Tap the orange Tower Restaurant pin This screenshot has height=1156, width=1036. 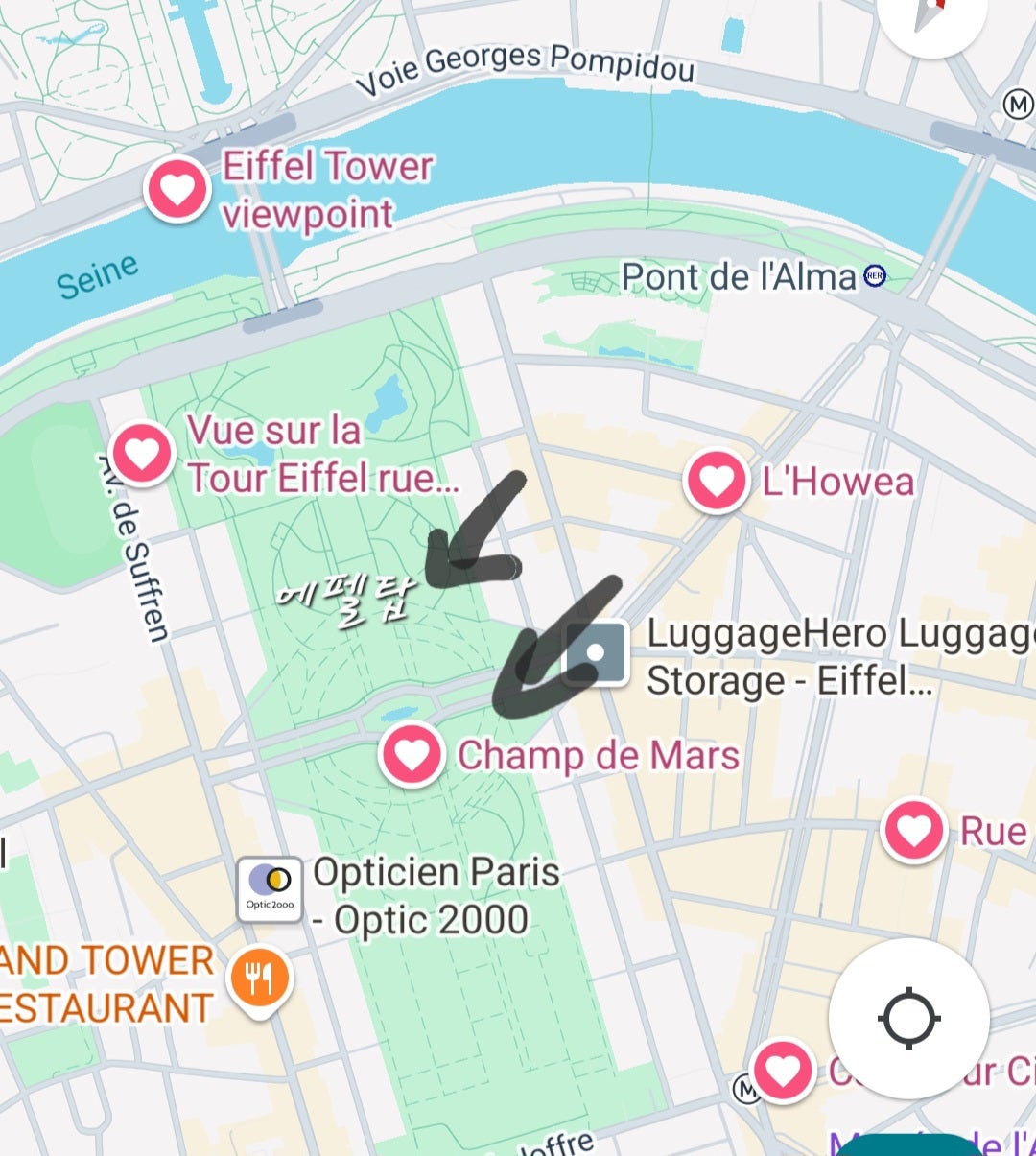pos(259,979)
